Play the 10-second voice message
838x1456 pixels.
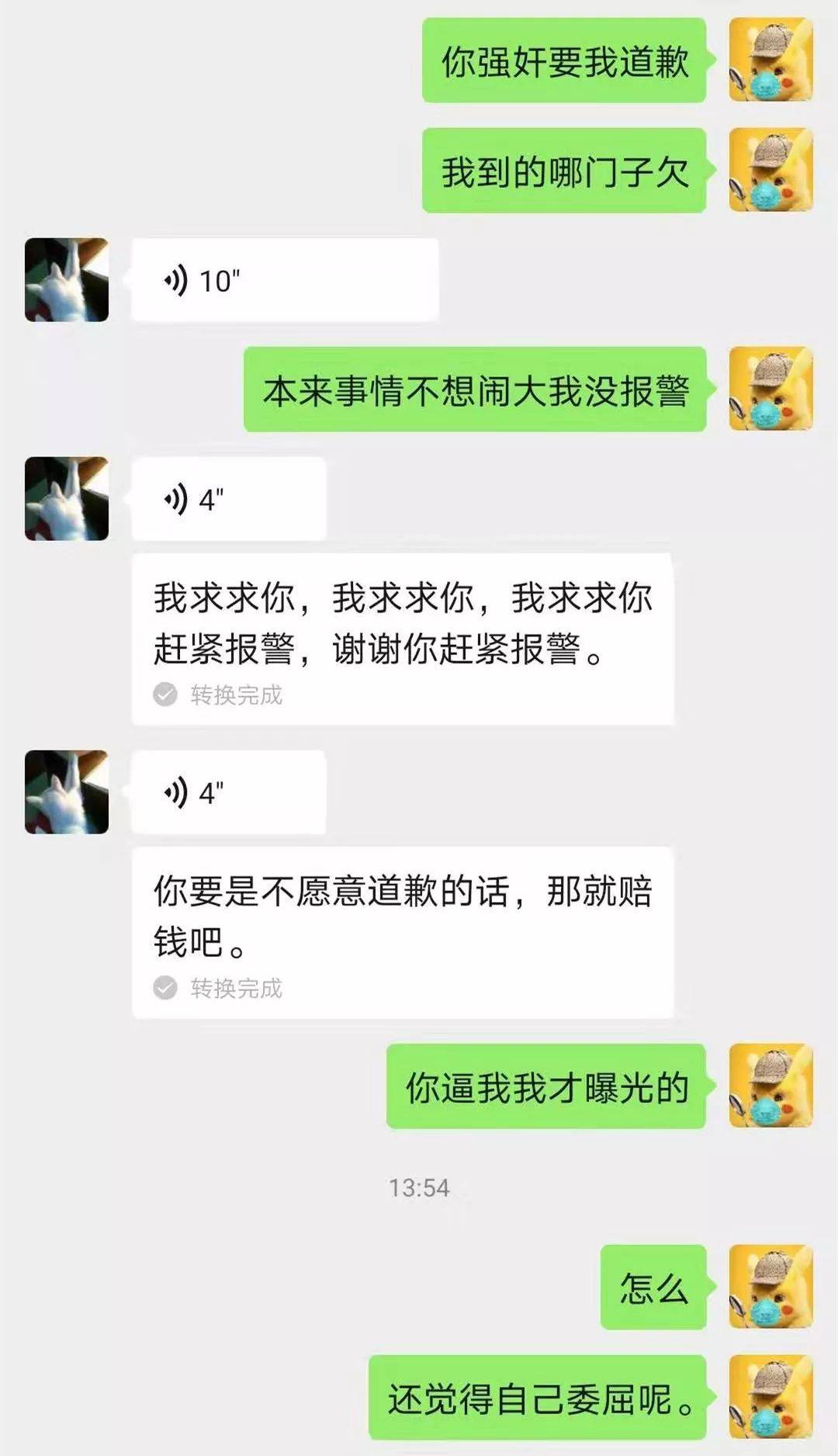pyautogui.click(x=284, y=280)
